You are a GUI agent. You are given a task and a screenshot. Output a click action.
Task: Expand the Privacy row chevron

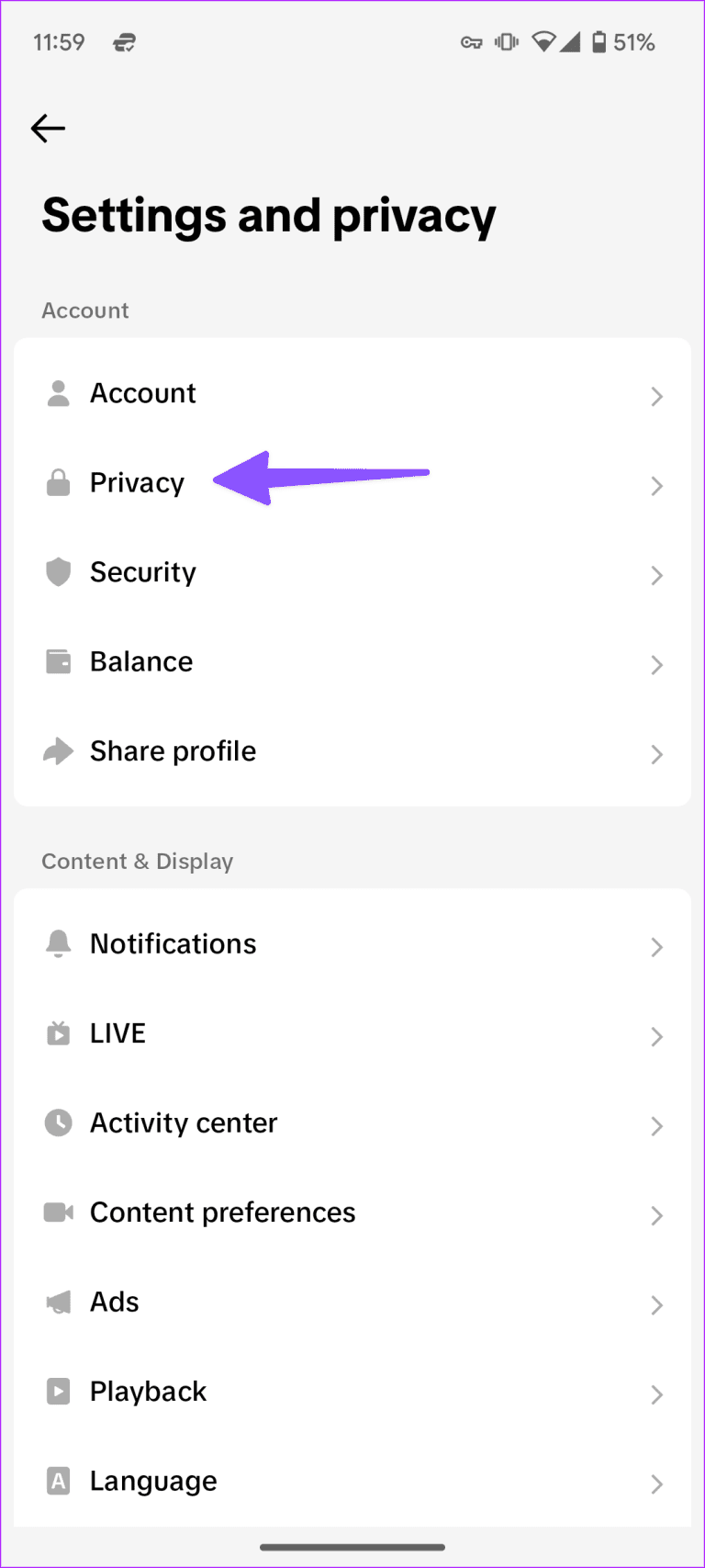coord(656,486)
